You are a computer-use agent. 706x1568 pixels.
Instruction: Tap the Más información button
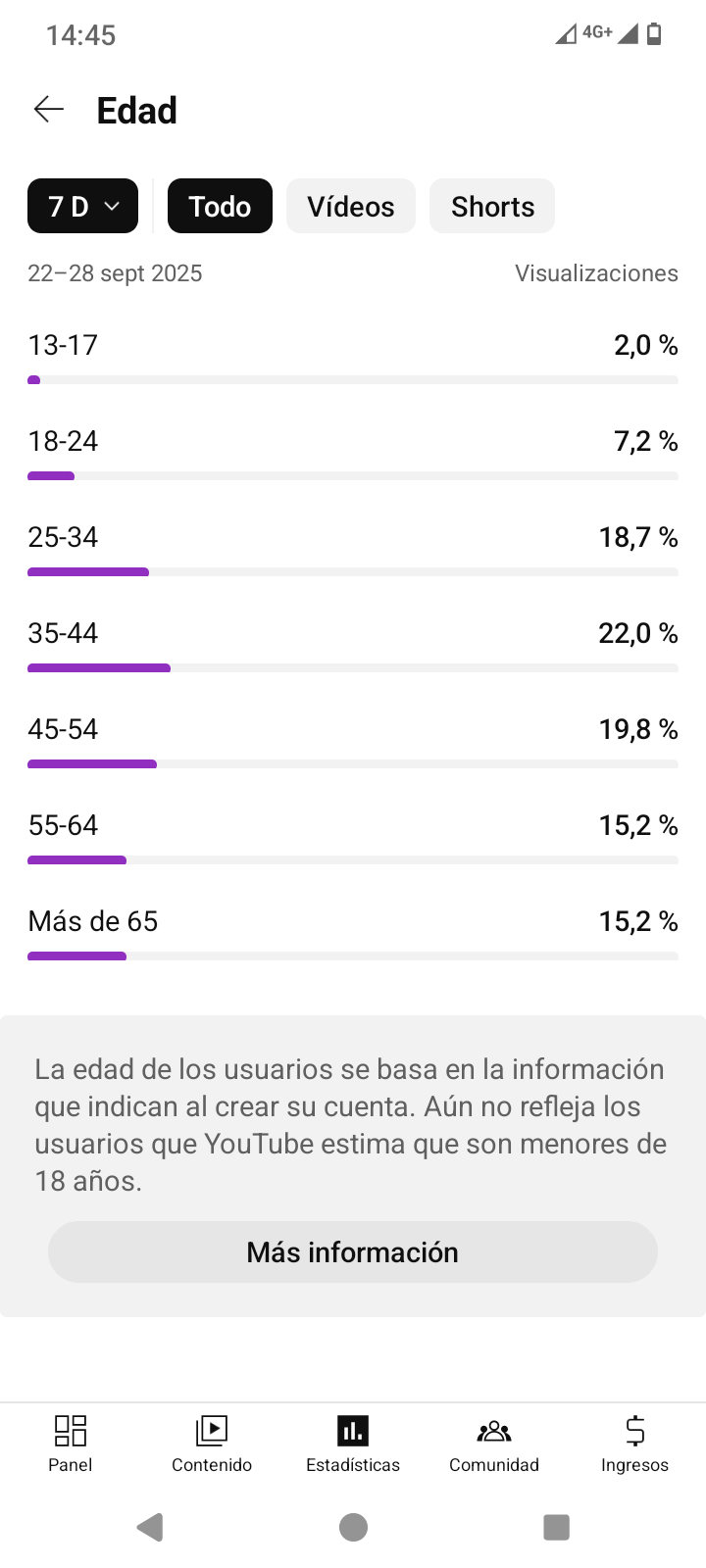353,1251
